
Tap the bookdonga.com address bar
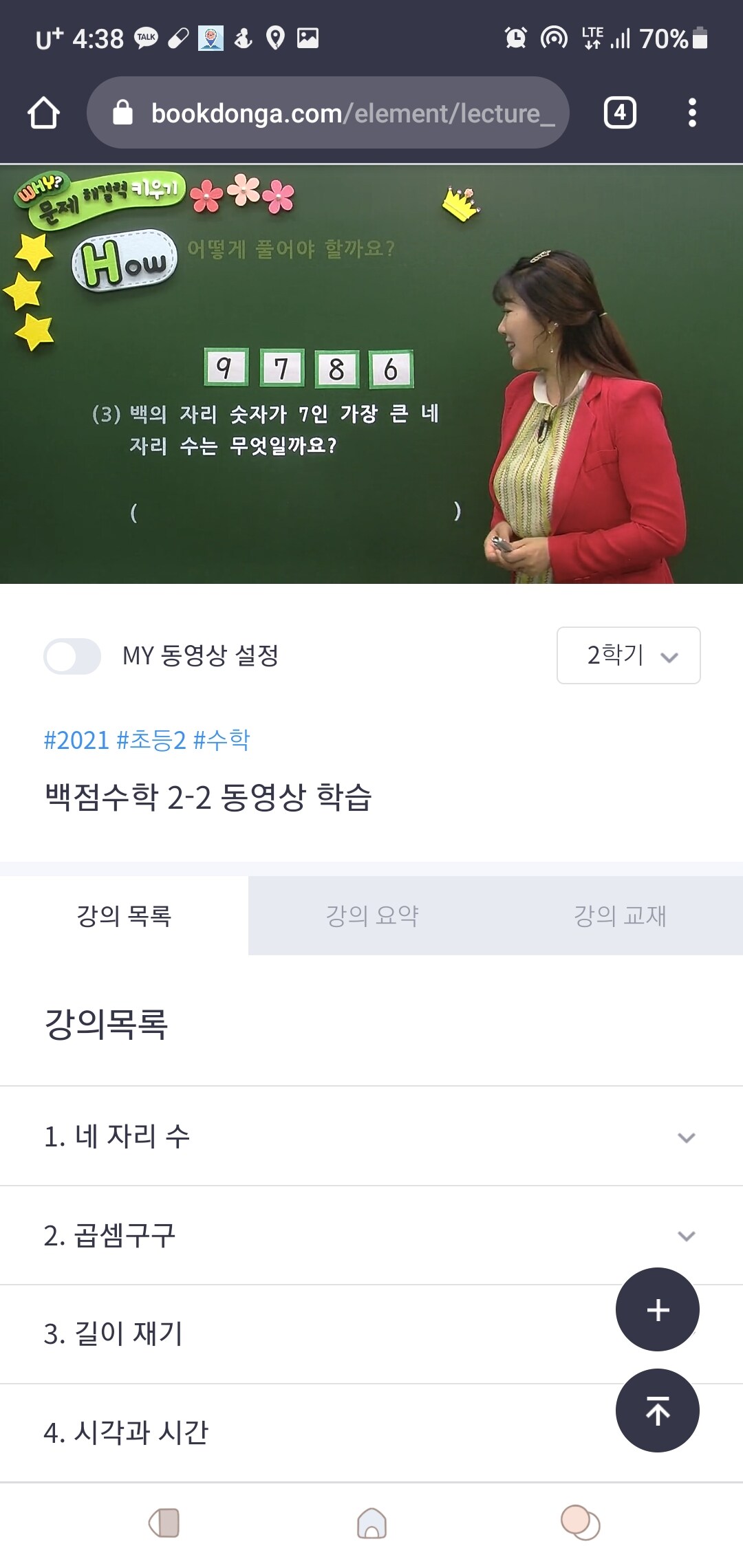[x=327, y=113]
